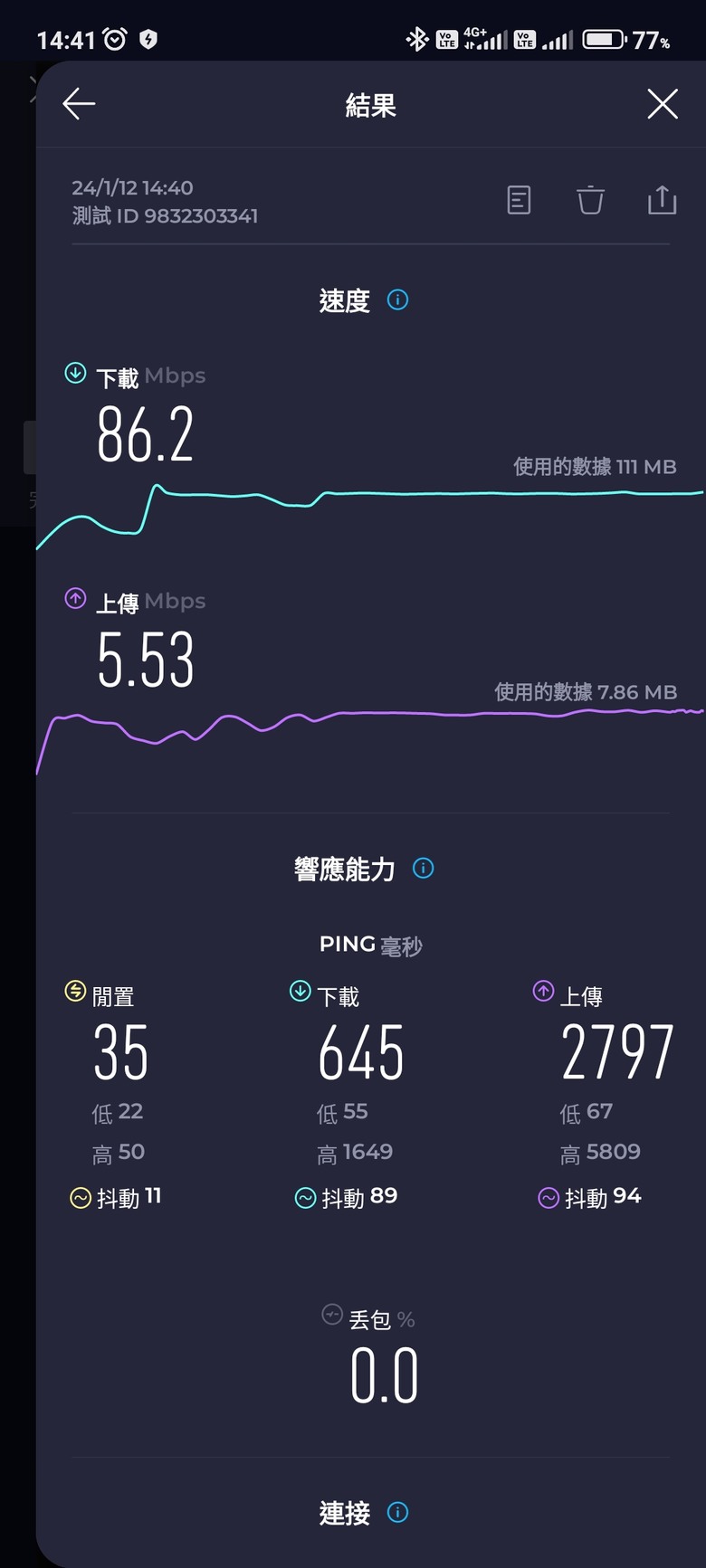Delete this test result
This screenshot has width=706, height=1568.
point(590,200)
